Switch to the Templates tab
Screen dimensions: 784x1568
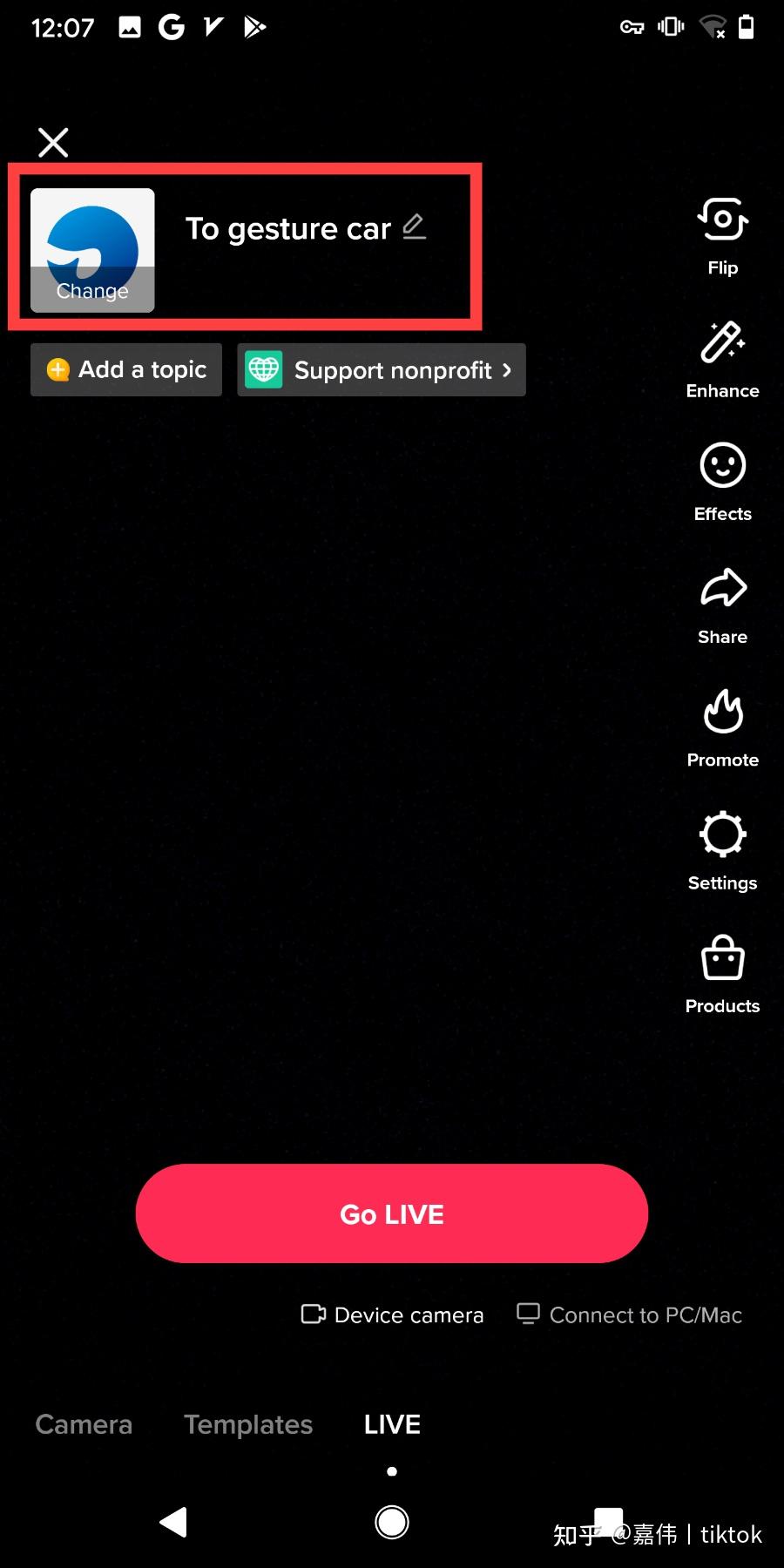point(248,1424)
